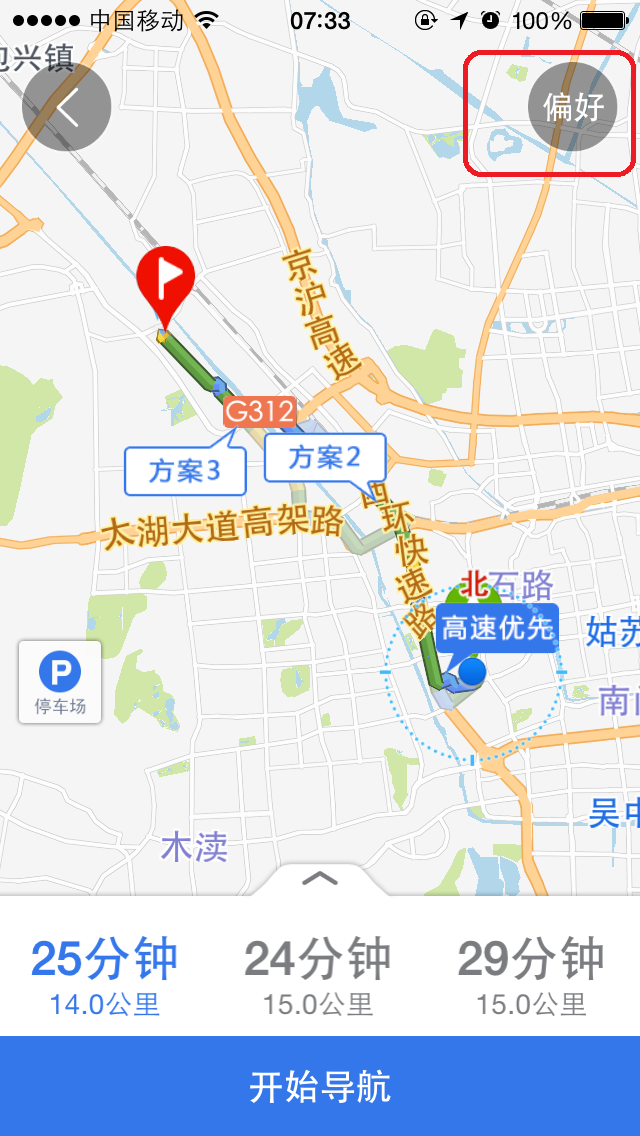Select the 方案3 route bubble

(184, 470)
